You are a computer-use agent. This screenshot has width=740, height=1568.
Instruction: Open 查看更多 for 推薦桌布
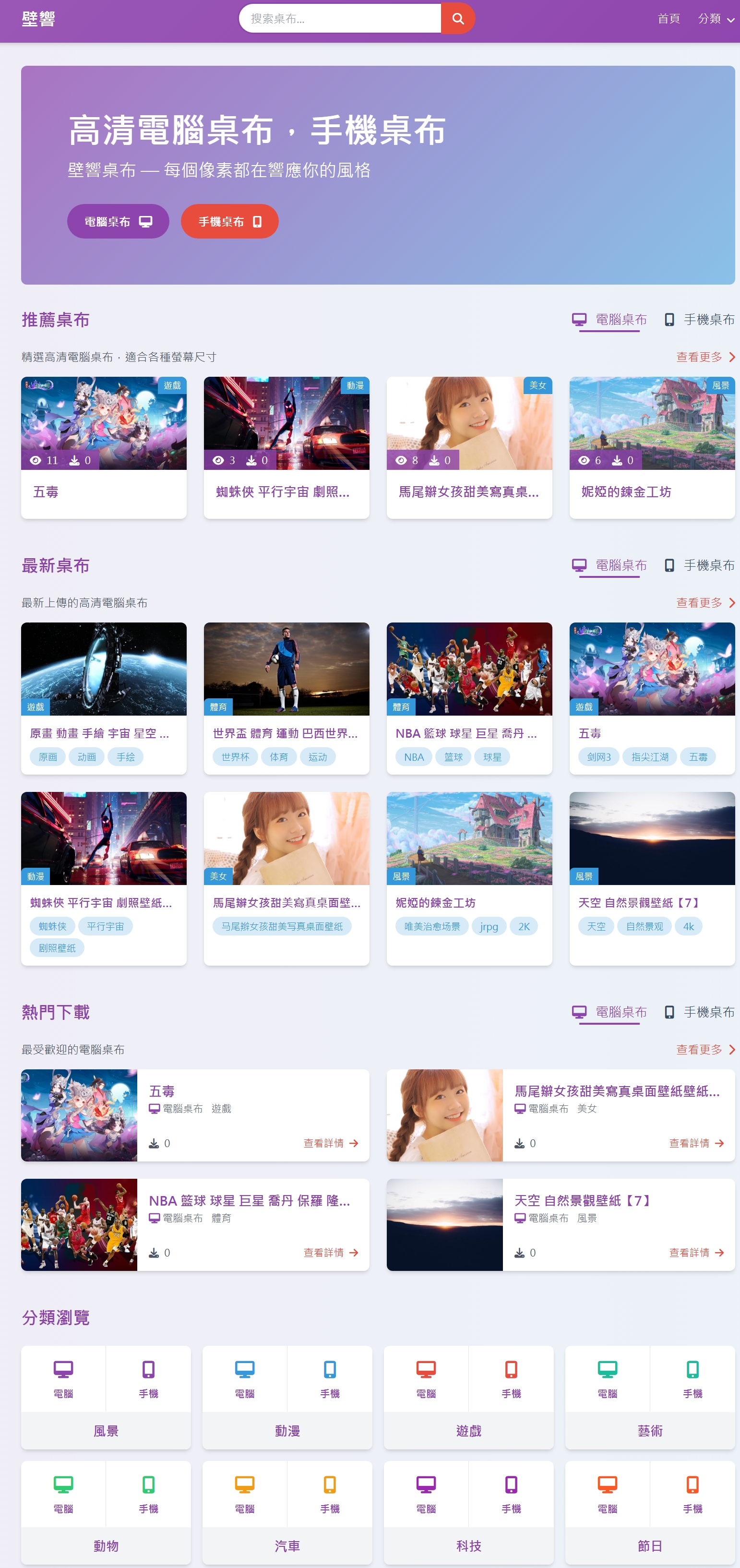click(x=705, y=357)
